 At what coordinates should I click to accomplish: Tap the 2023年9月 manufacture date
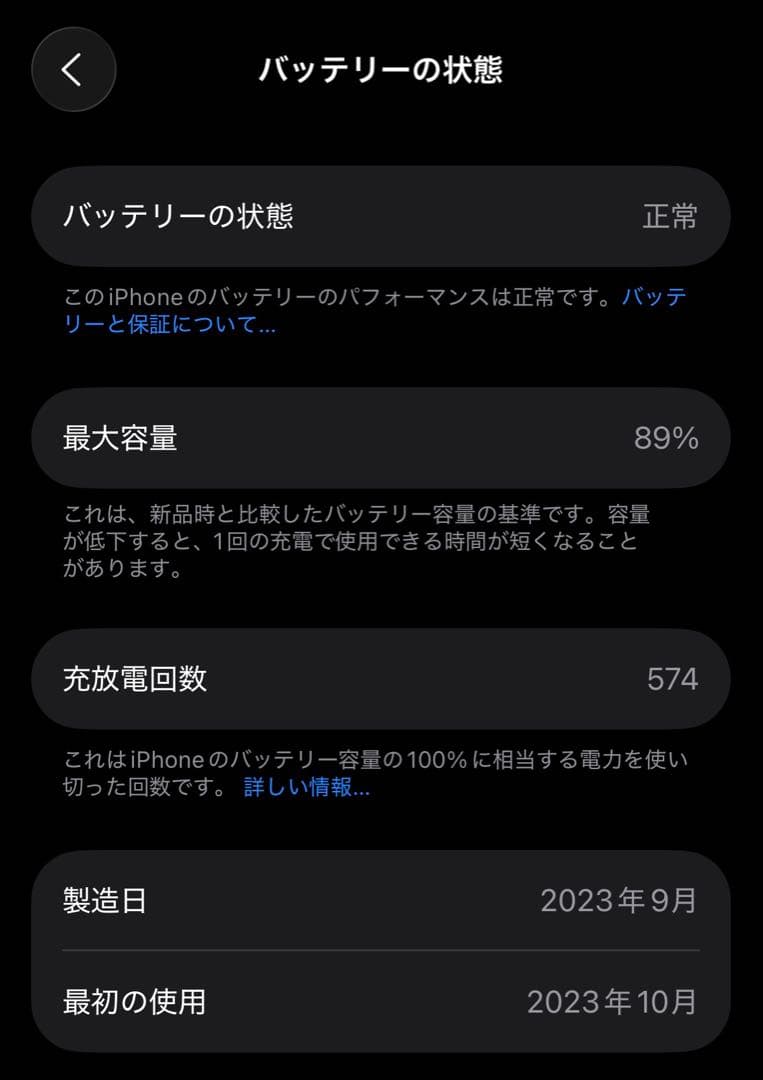(x=620, y=901)
